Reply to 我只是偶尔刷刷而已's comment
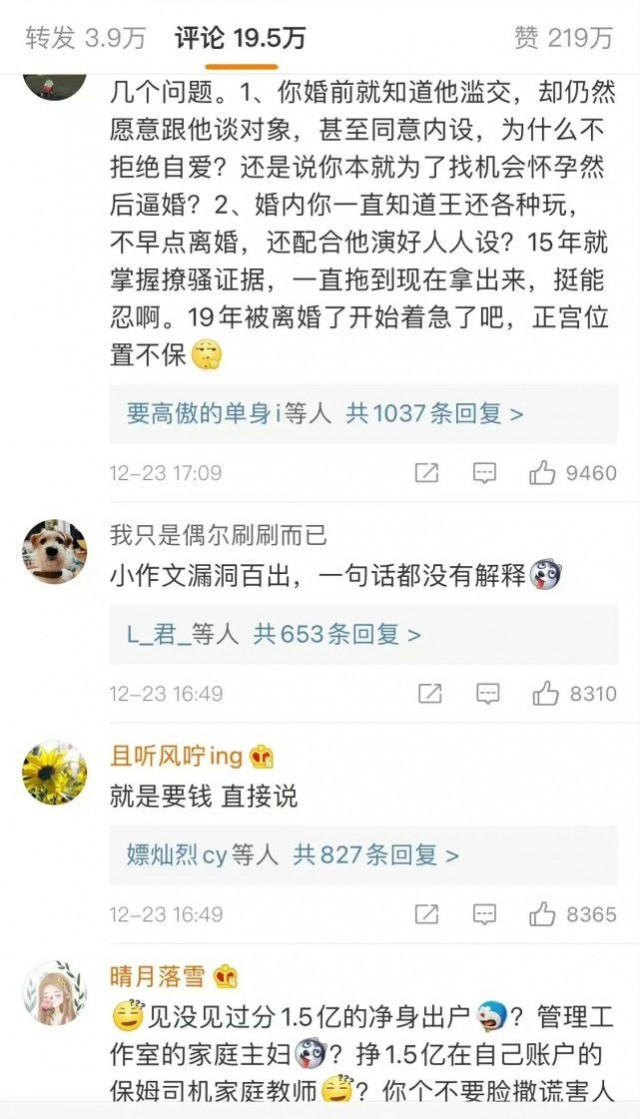 [x=487, y=693]
